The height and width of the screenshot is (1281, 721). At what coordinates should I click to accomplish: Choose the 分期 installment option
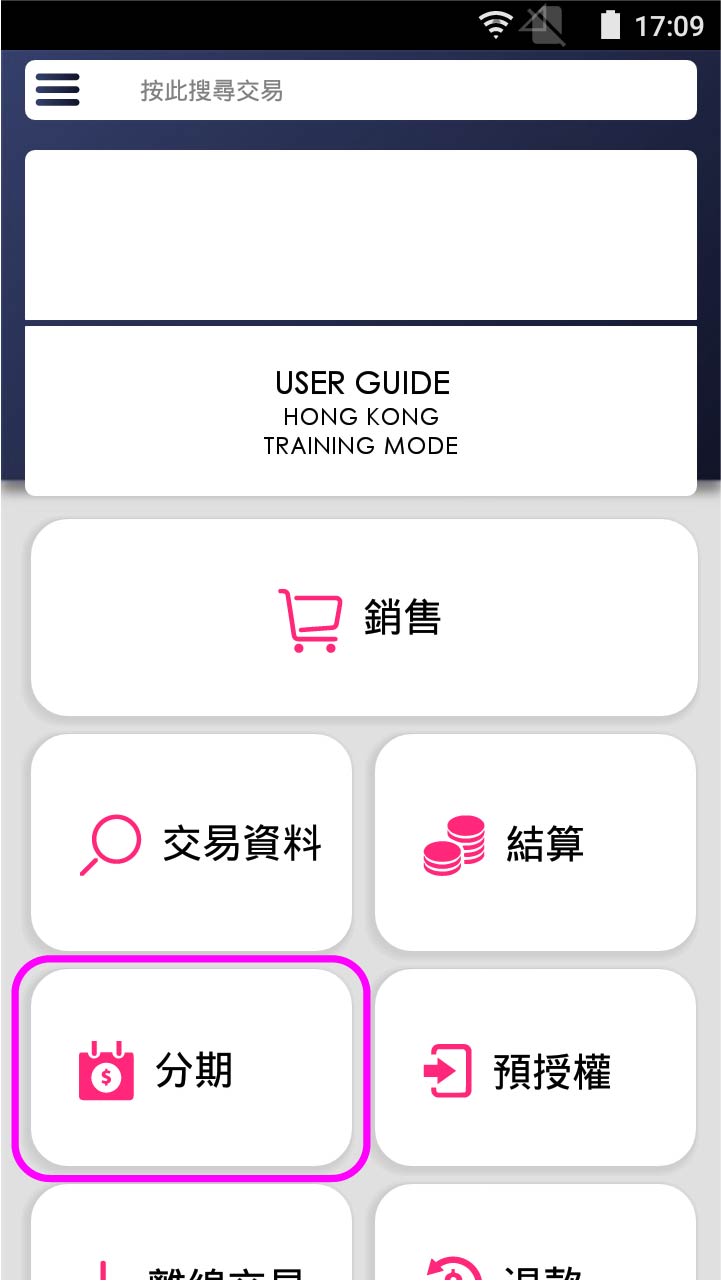[x=192, y=1069]
